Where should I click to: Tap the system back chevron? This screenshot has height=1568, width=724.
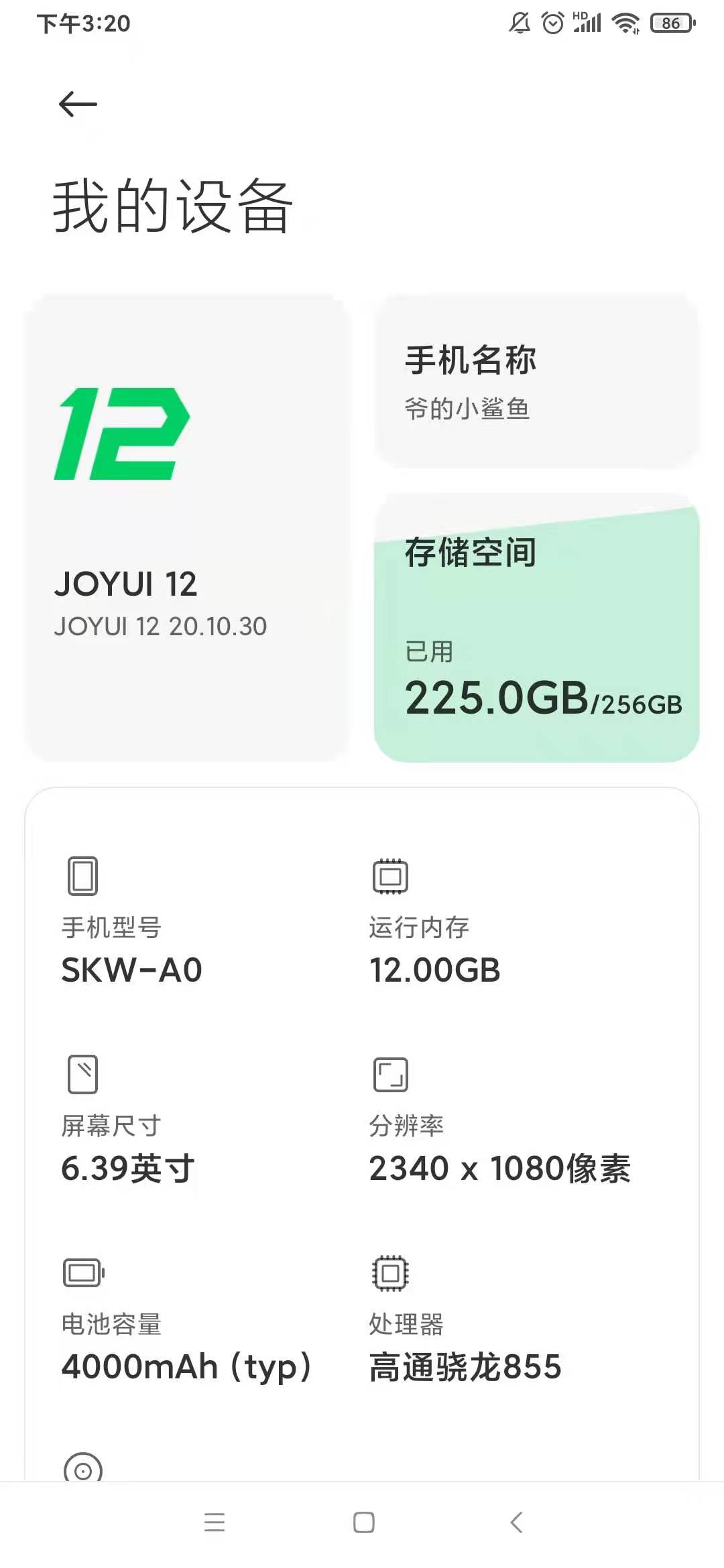[516, 1522]
